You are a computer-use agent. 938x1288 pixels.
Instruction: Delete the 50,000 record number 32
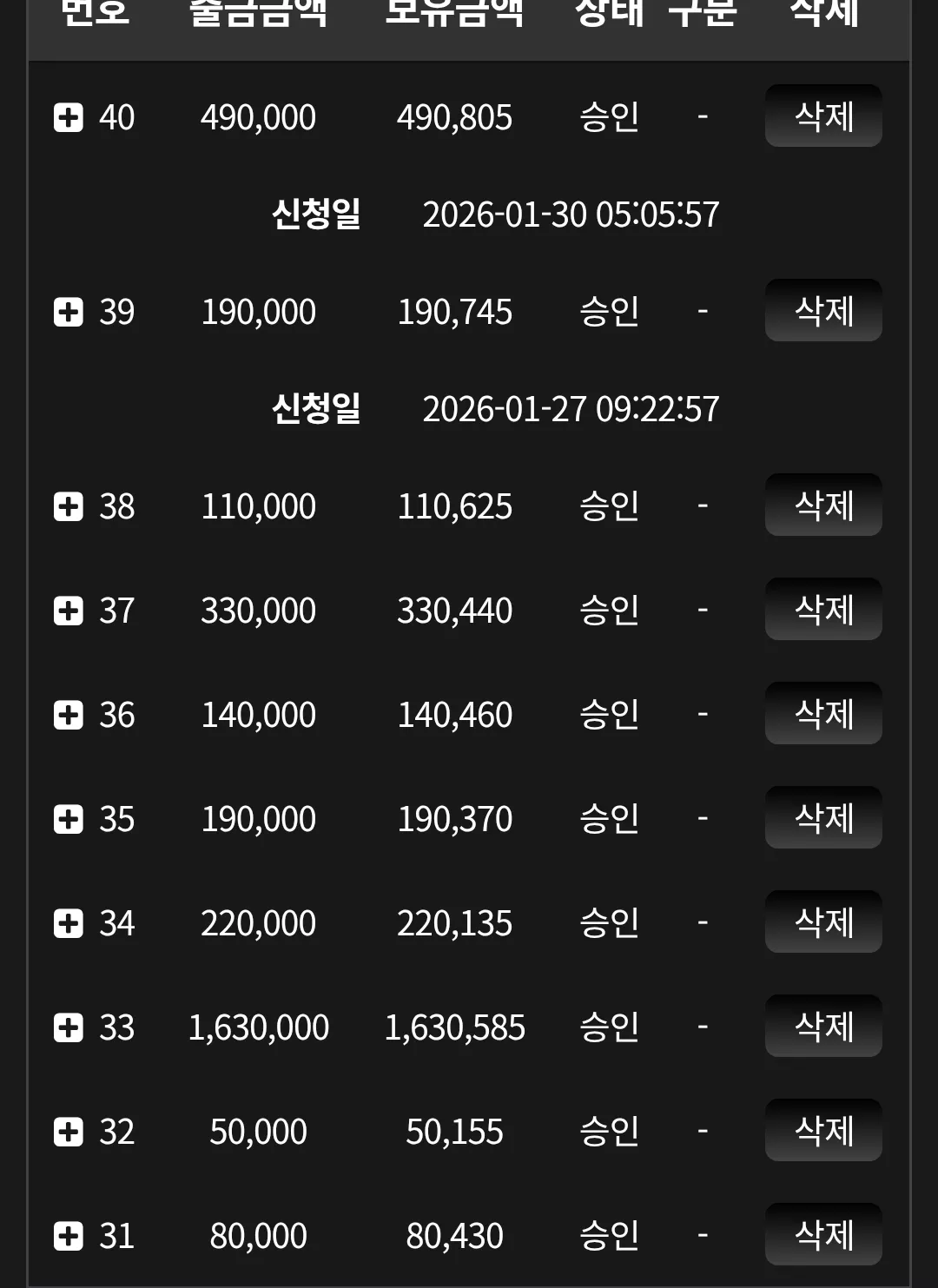click(x=823, y=1130)
